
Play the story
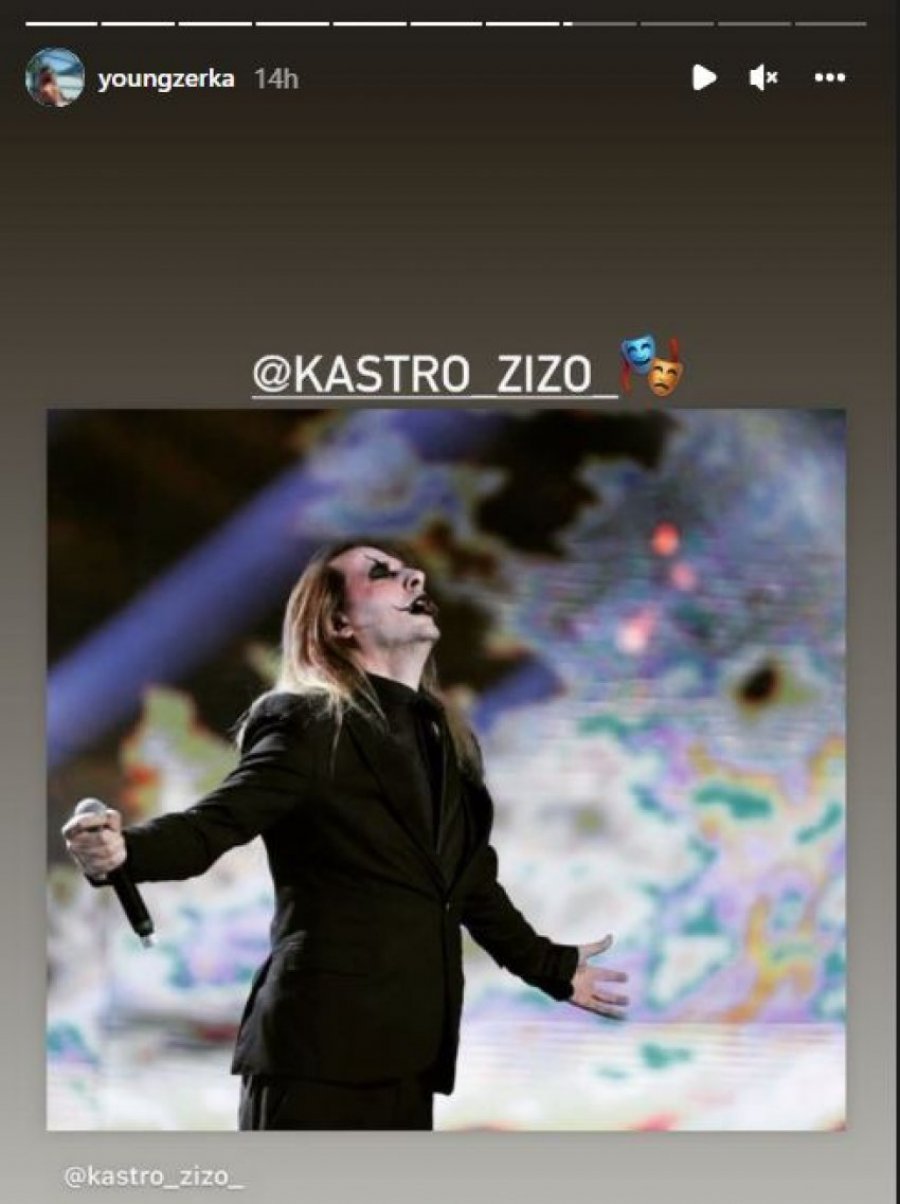coord(704,77)
